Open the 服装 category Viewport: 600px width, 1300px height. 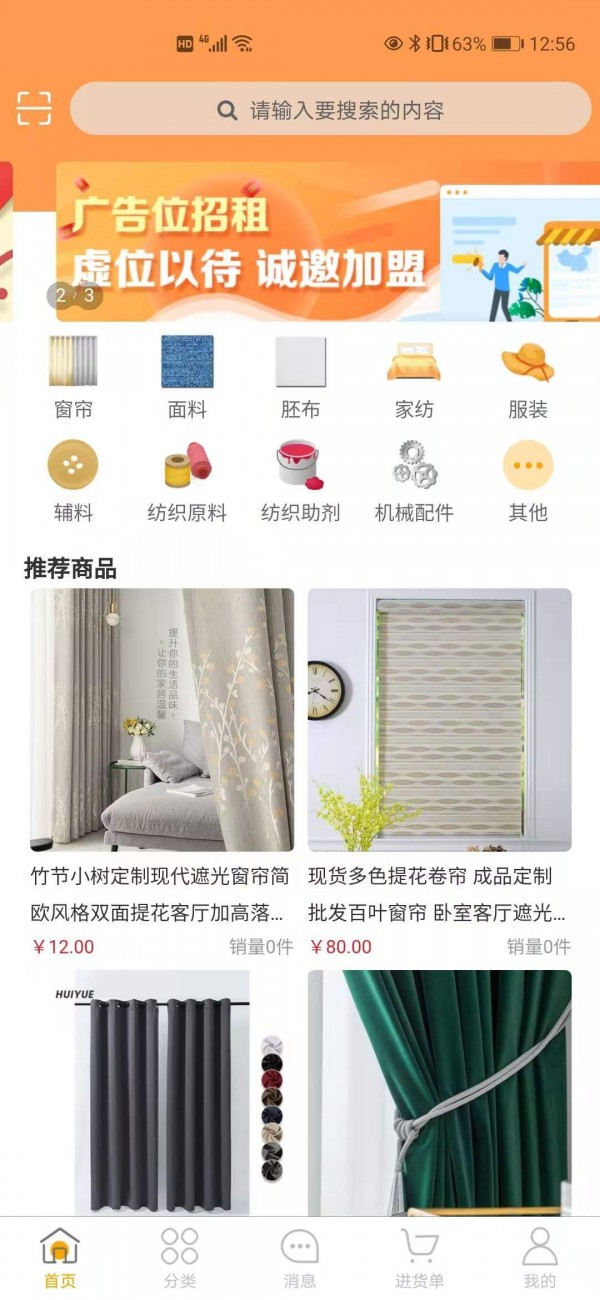(x=527, y=376)
